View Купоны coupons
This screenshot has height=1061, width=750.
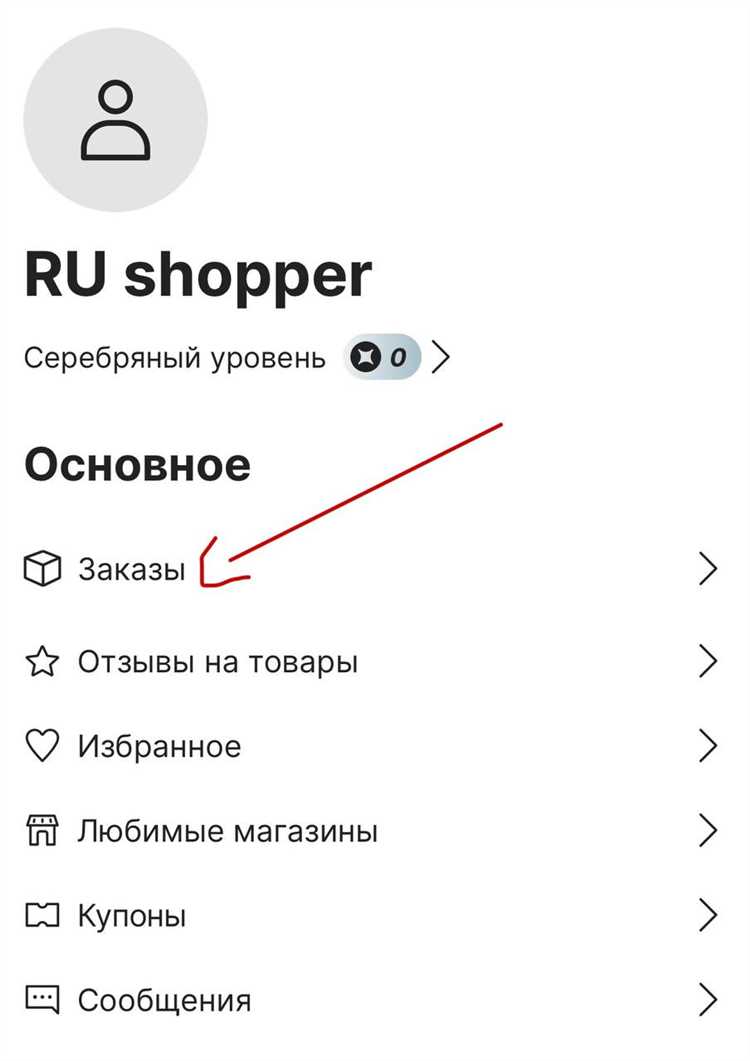131,916
